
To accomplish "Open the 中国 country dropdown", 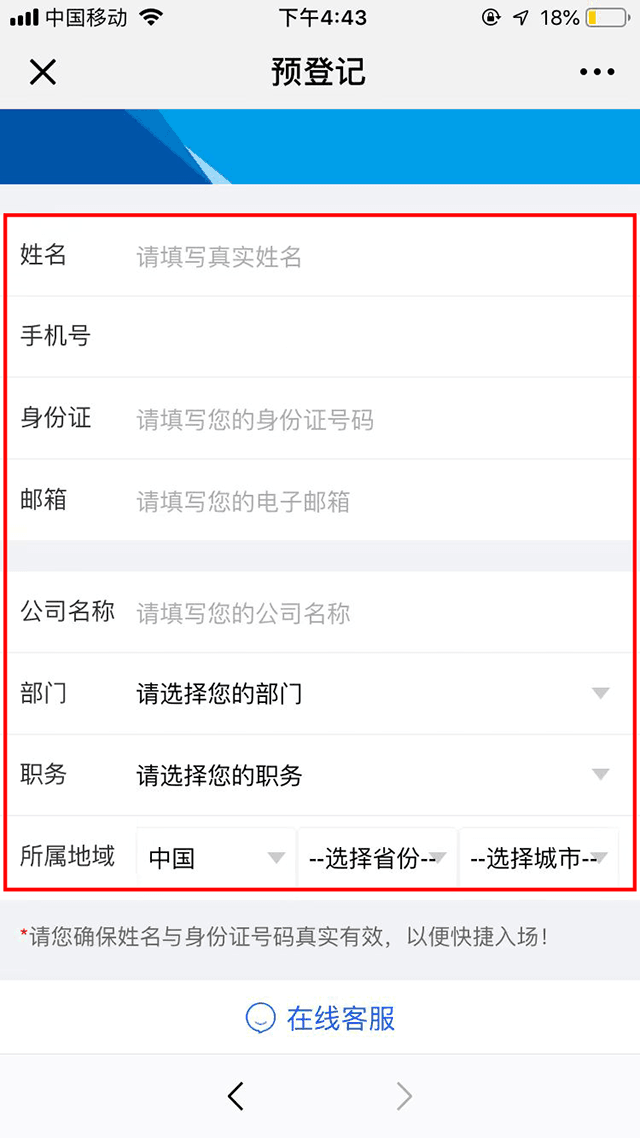I will pos(216,858).
